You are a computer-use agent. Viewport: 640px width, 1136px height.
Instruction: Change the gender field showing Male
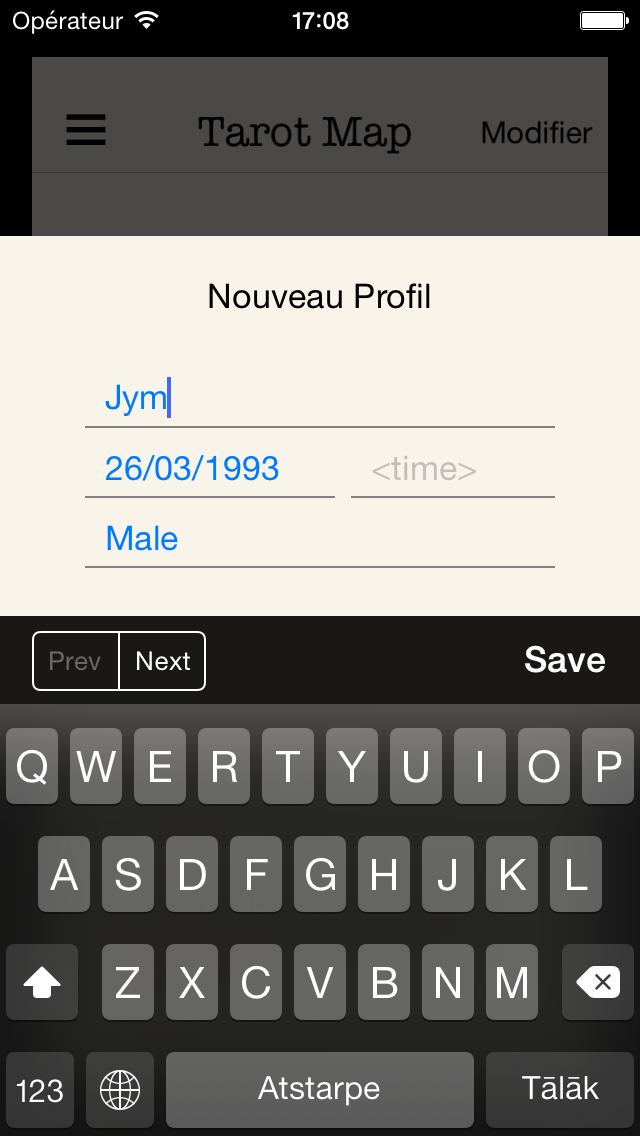pos(319,540)
